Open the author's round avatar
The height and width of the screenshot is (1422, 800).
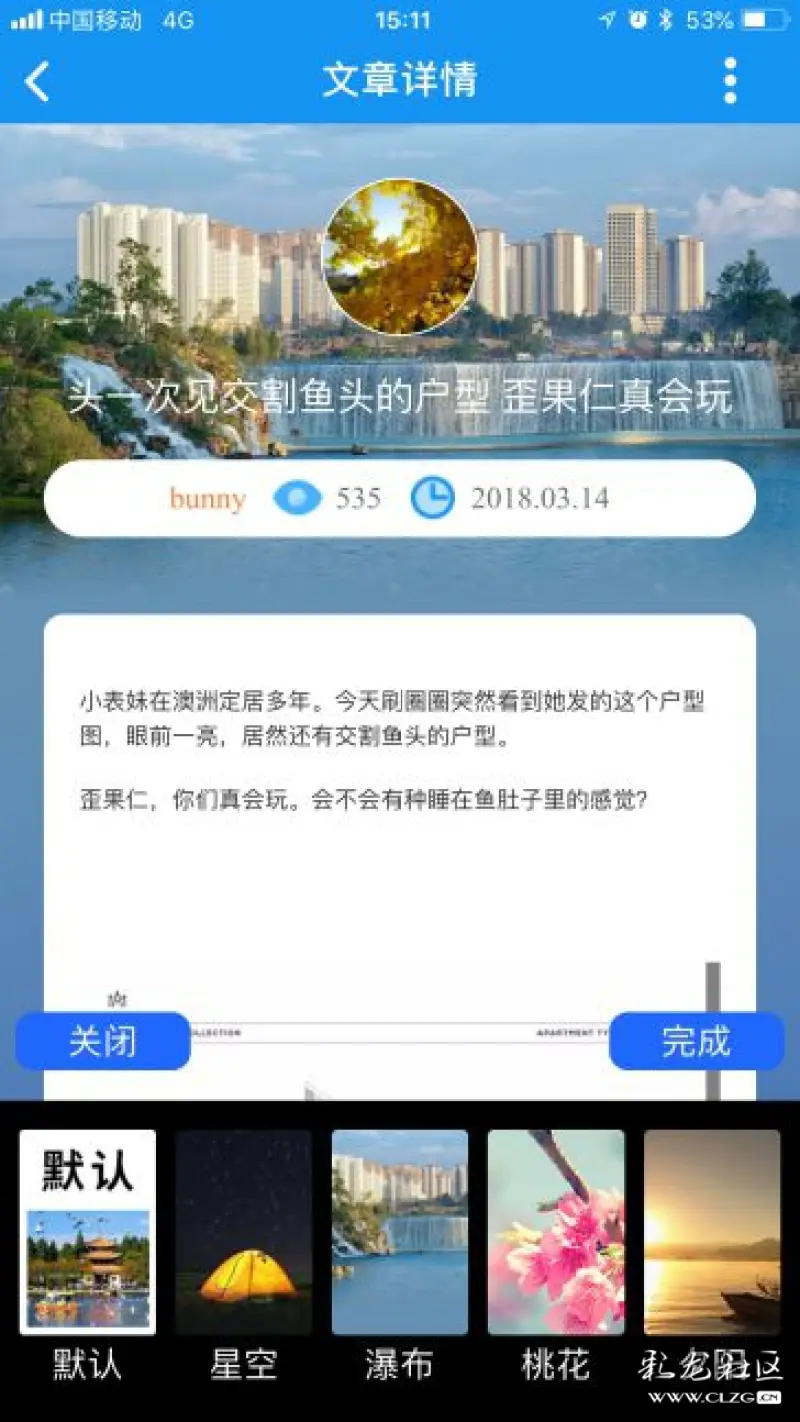pyautogui.click(x=400, y=257)
